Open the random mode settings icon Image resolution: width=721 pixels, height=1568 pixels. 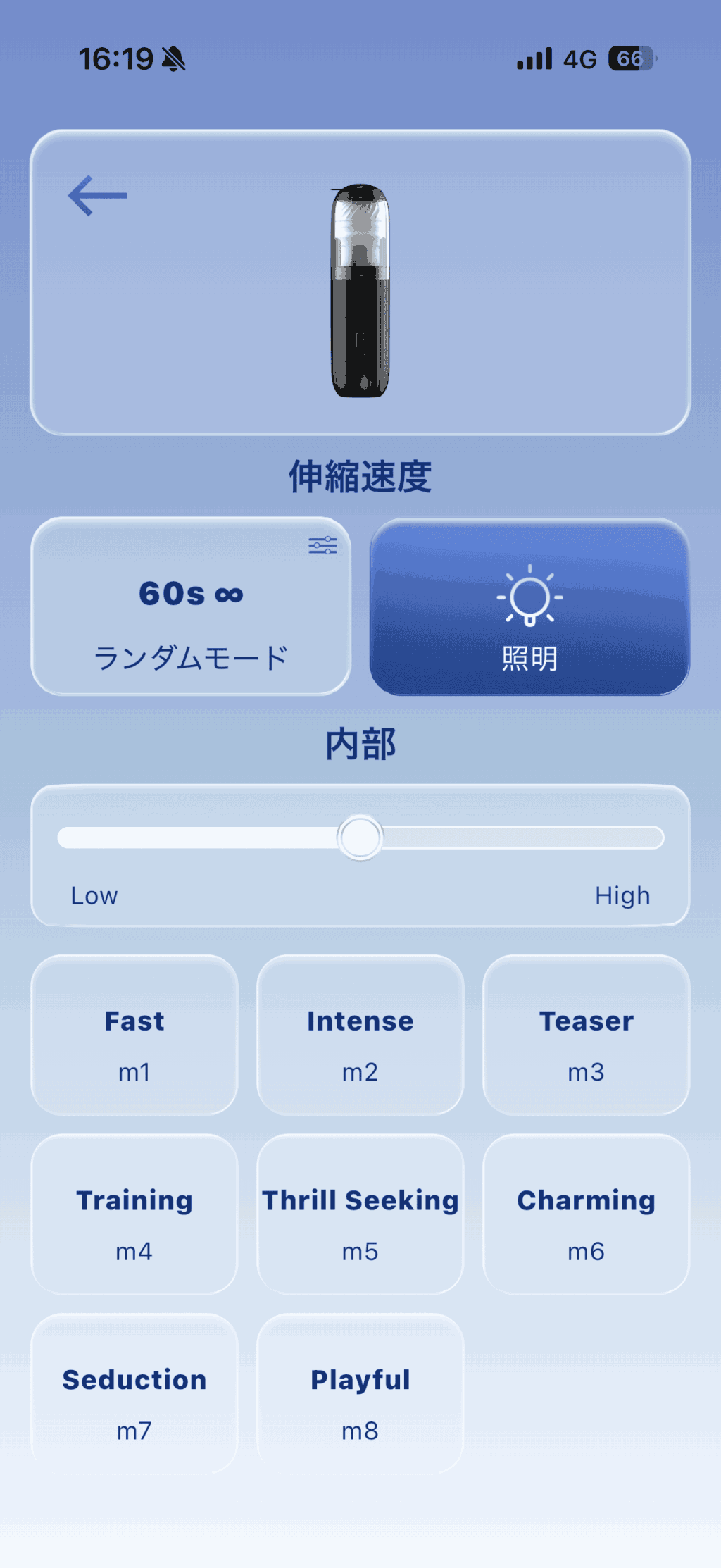point(322,545)
